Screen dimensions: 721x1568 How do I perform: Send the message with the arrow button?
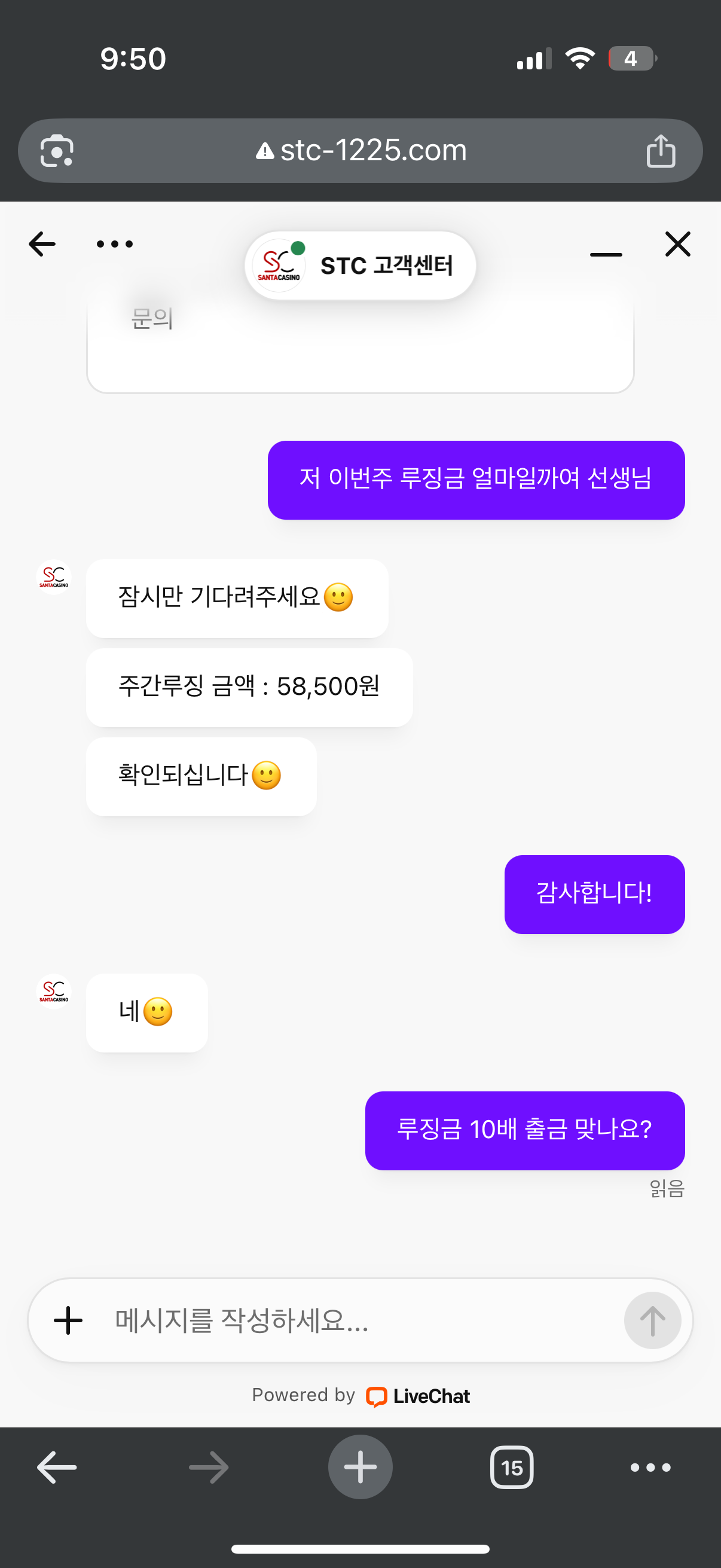[652, 1320]
